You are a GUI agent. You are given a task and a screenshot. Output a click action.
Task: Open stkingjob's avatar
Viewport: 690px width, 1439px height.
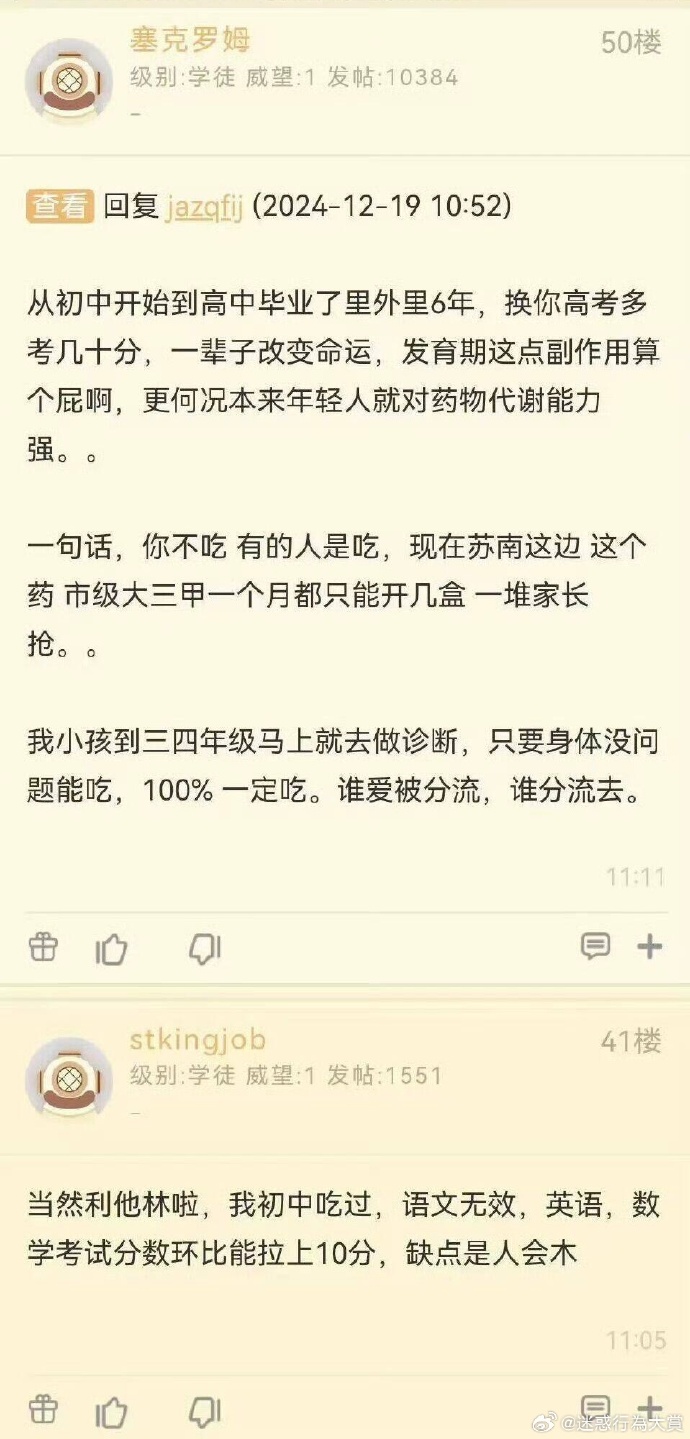(68, 1078)
